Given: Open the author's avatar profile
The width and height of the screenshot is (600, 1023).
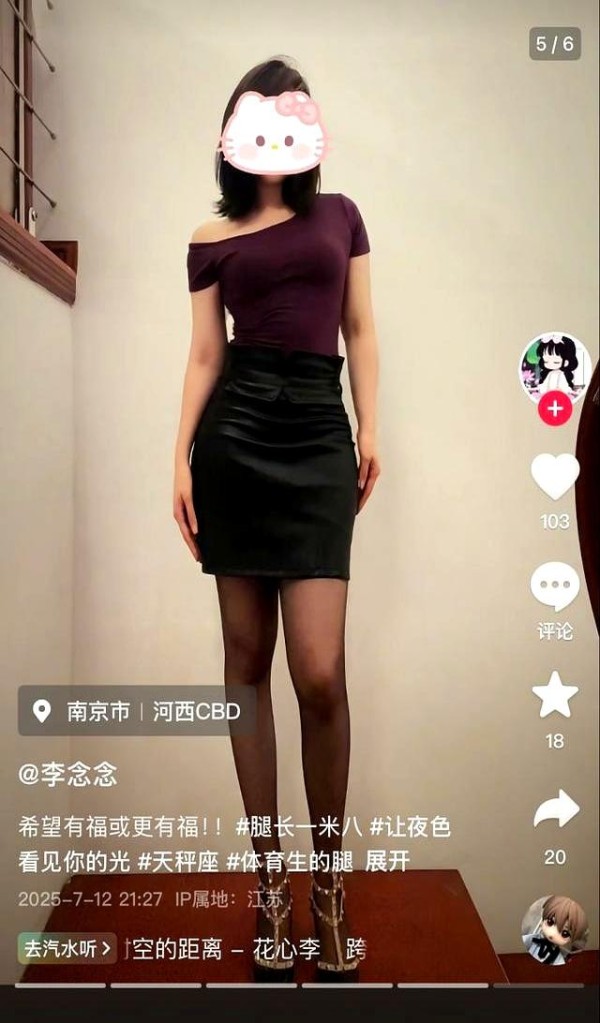Looking at the screenshot, I should 555,367.
